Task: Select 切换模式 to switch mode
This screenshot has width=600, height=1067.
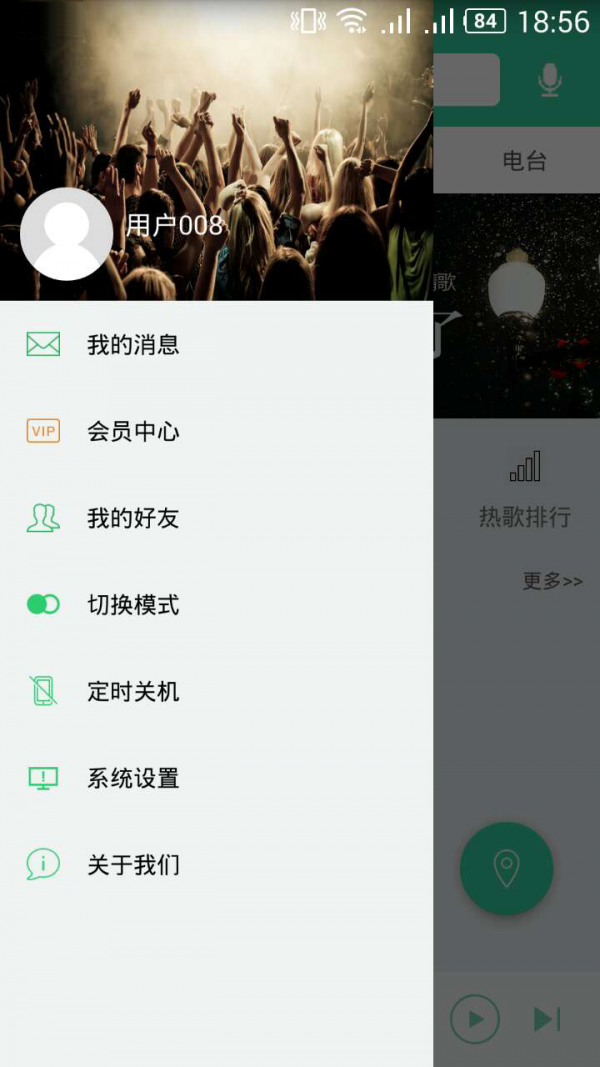Action: tap(132, 605)
